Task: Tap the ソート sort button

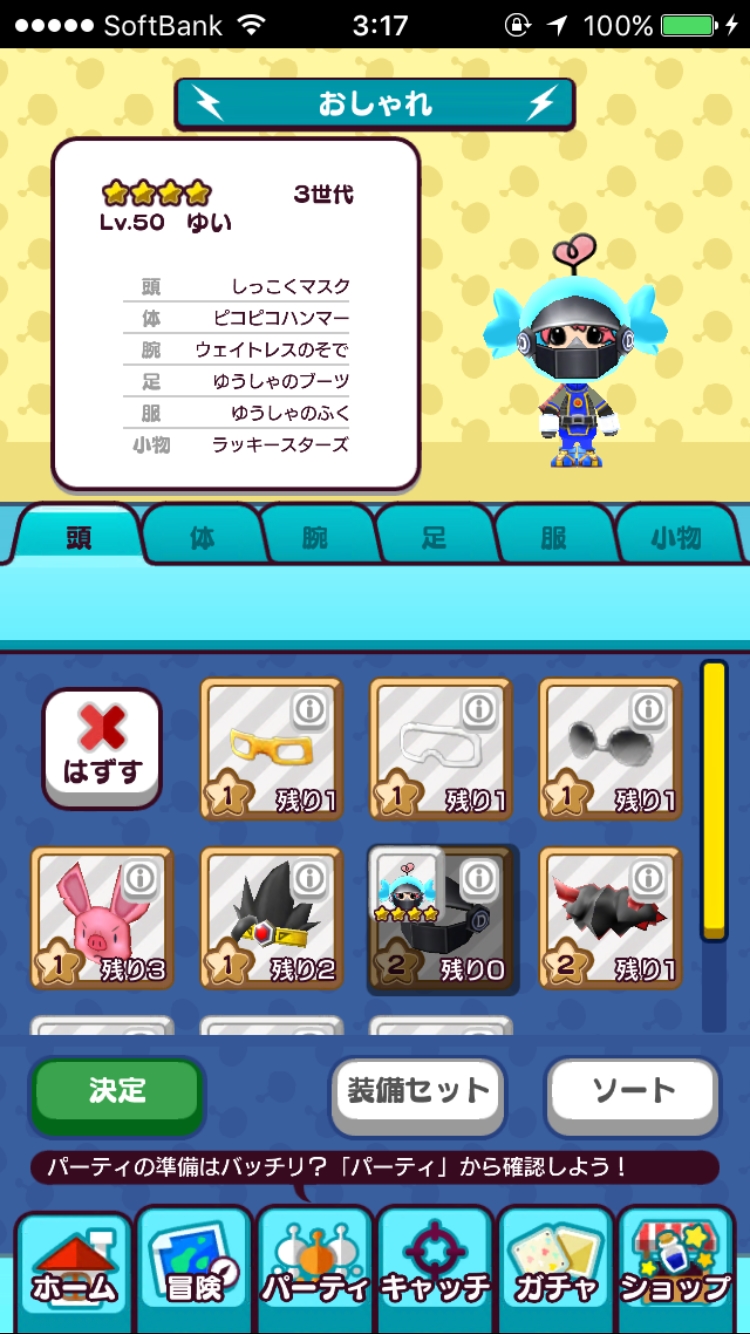Action: (633, 1091)
